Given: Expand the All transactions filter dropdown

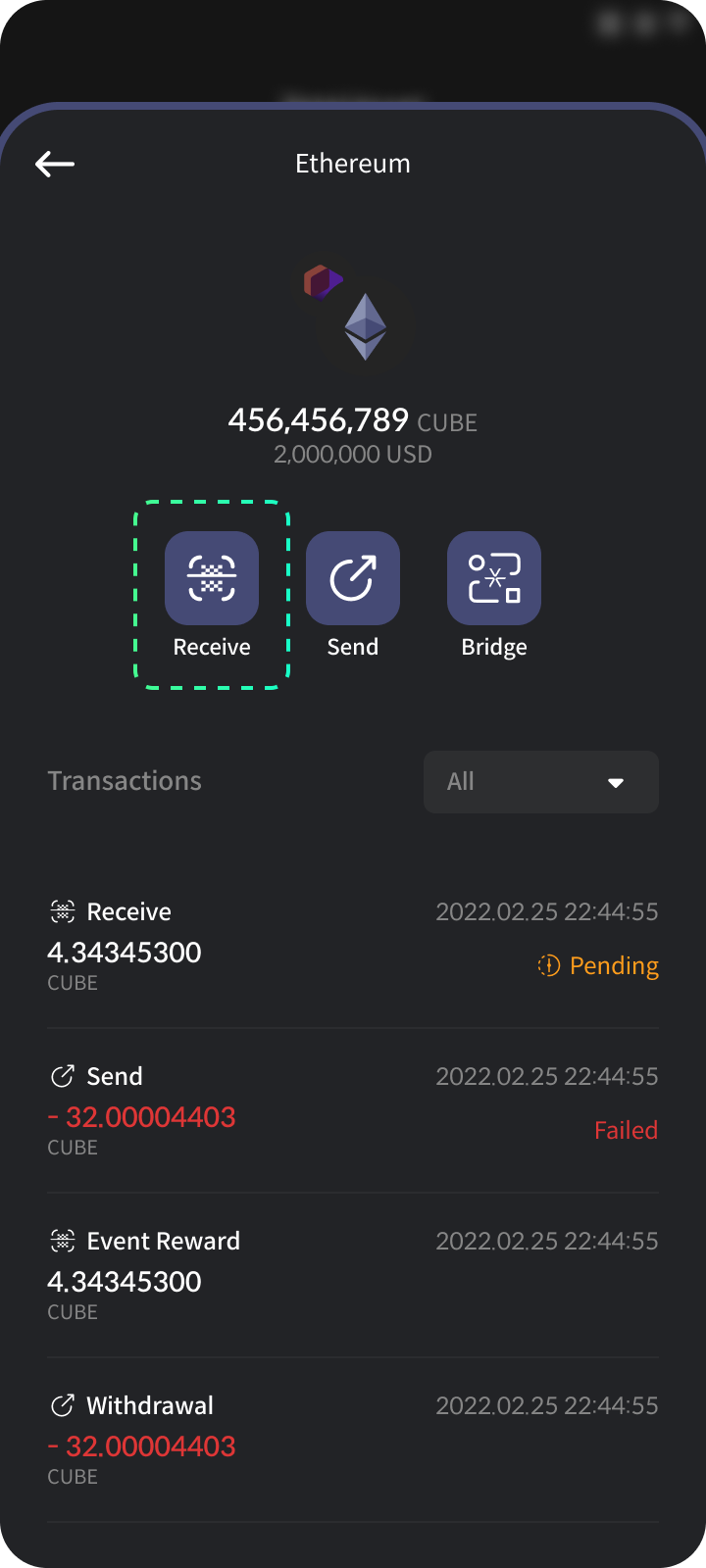Looking at the screenshot, I should click(540, 782).
